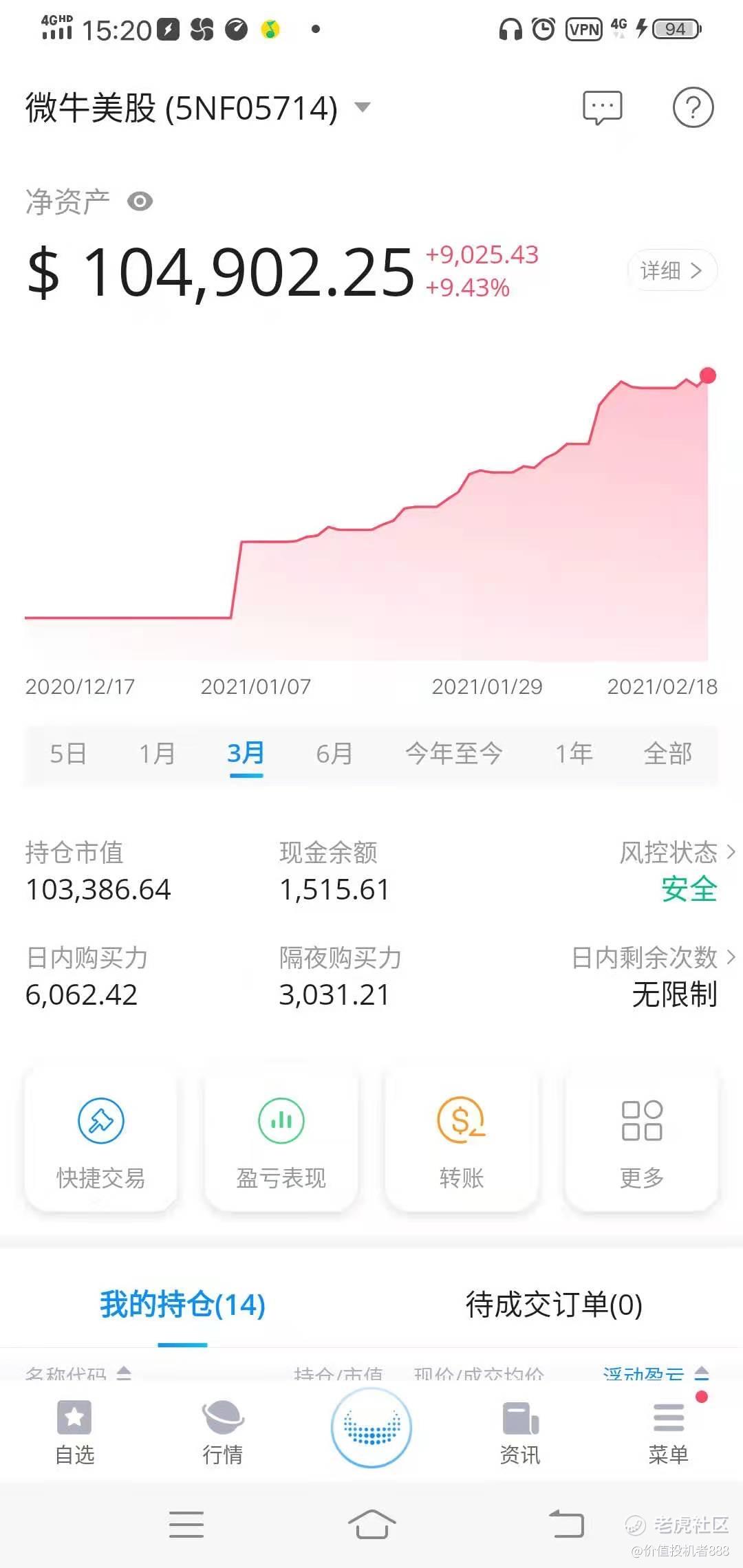
Task: Open 盈亏表现 profit and loss
Action: [281, 1139]
